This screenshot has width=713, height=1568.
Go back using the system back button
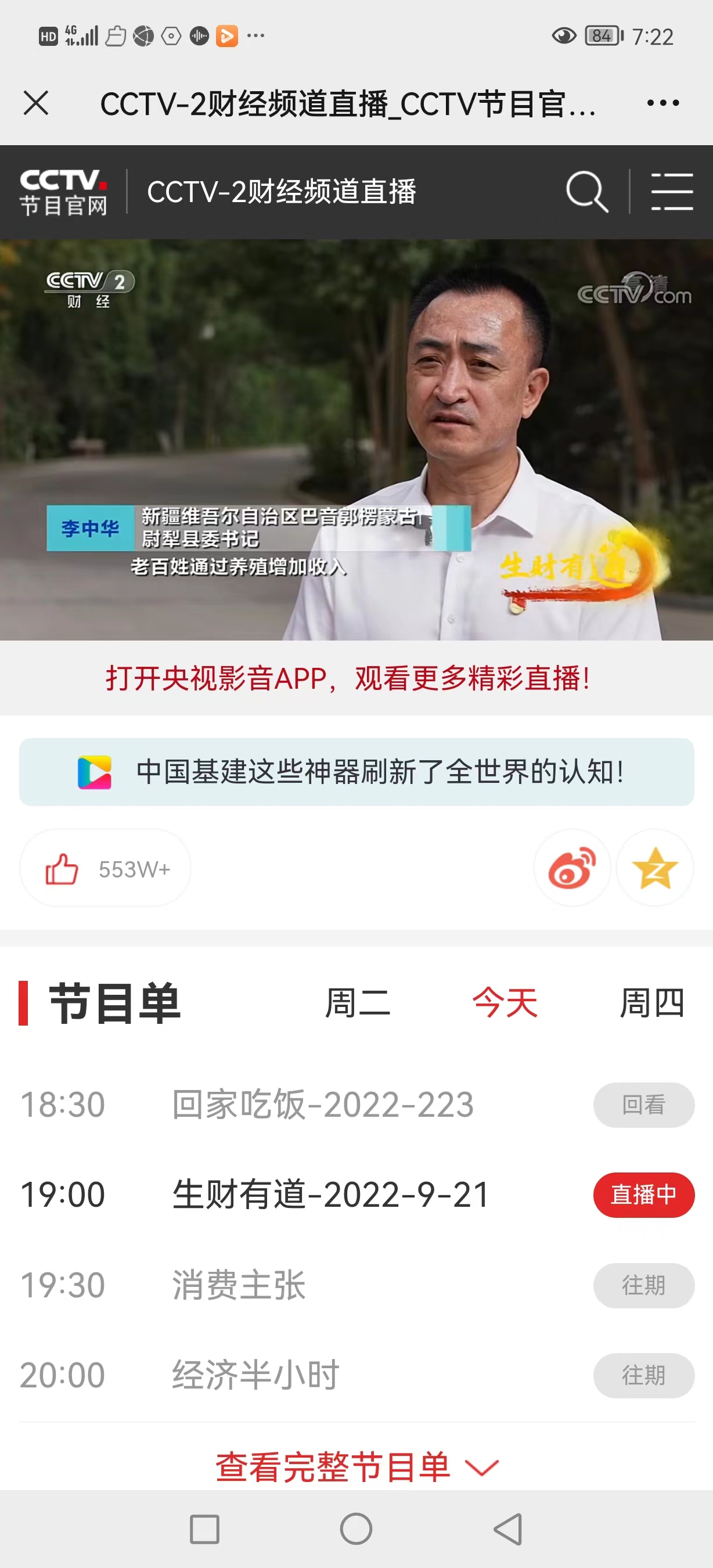click(x=508, y=1529)
